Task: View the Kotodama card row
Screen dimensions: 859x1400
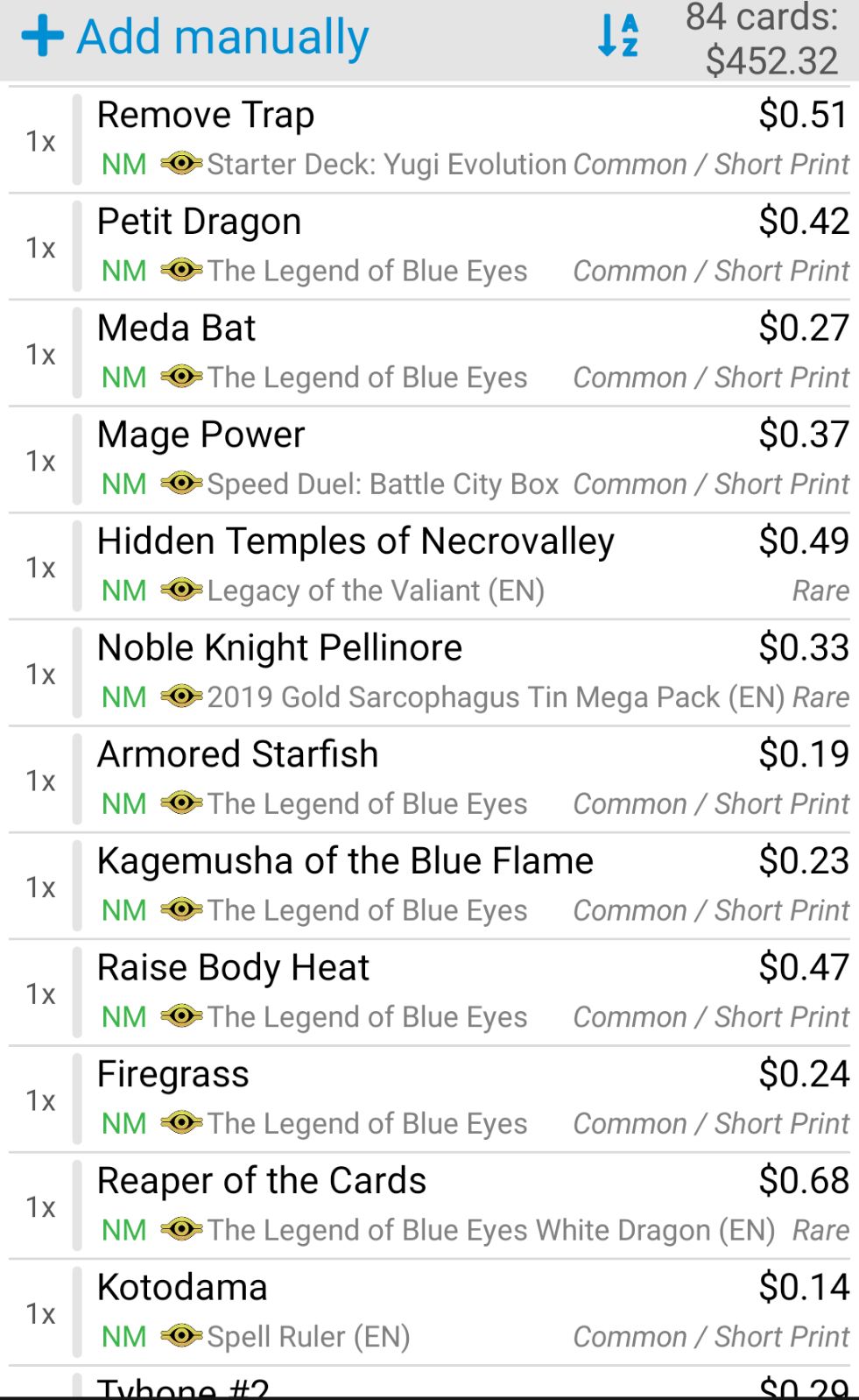Action: tap(429, 1312)
